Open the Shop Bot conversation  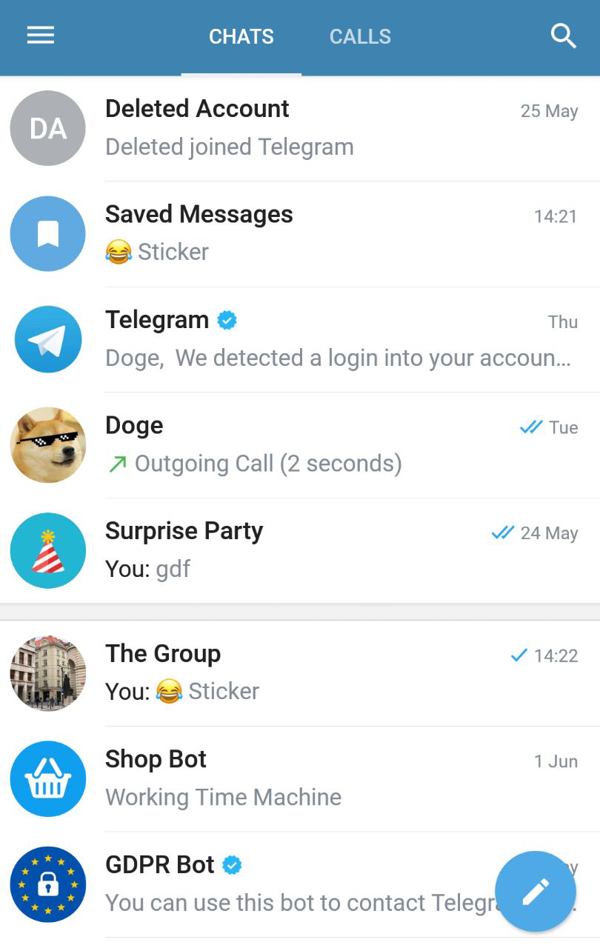[x=300, y=779]
